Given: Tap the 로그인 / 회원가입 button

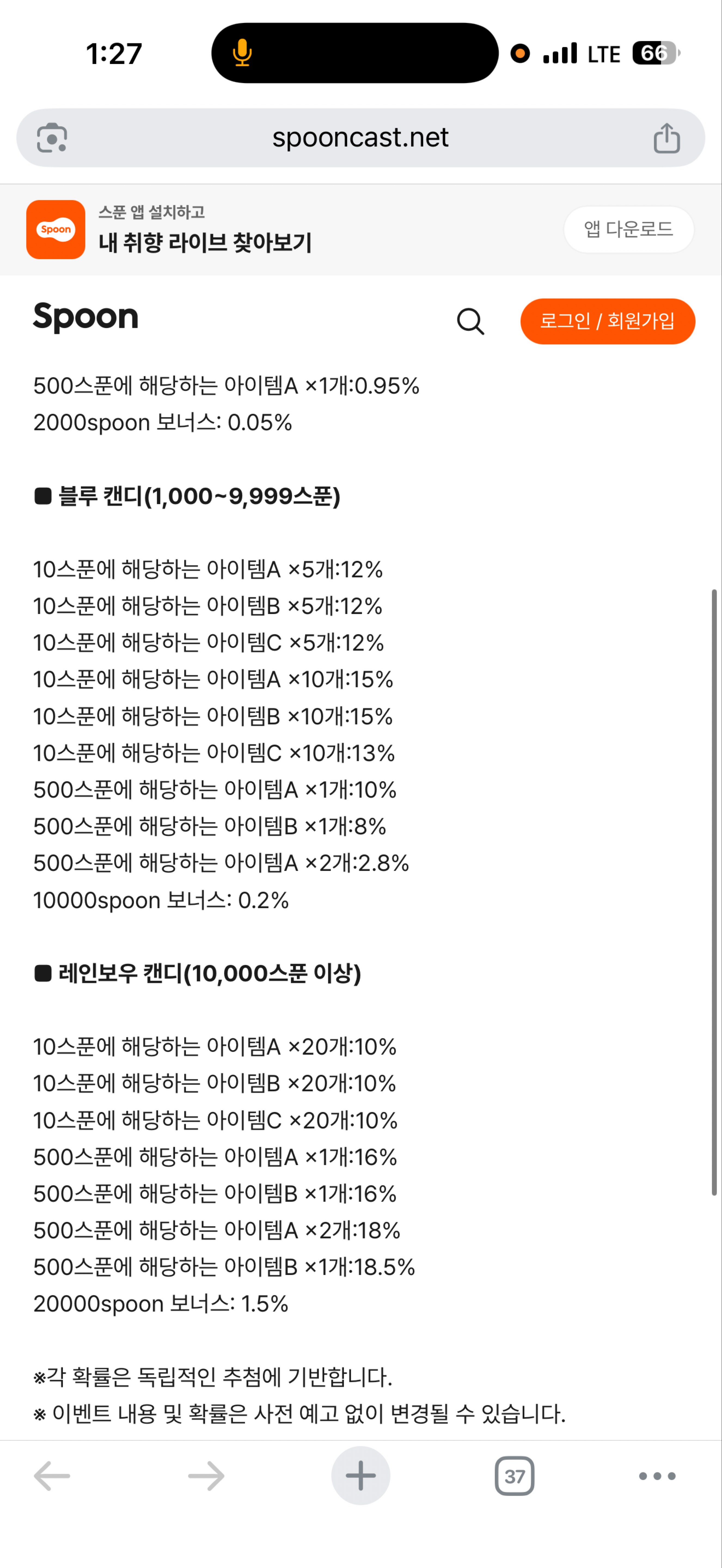Looking at the screenshot, I should 608,322.
